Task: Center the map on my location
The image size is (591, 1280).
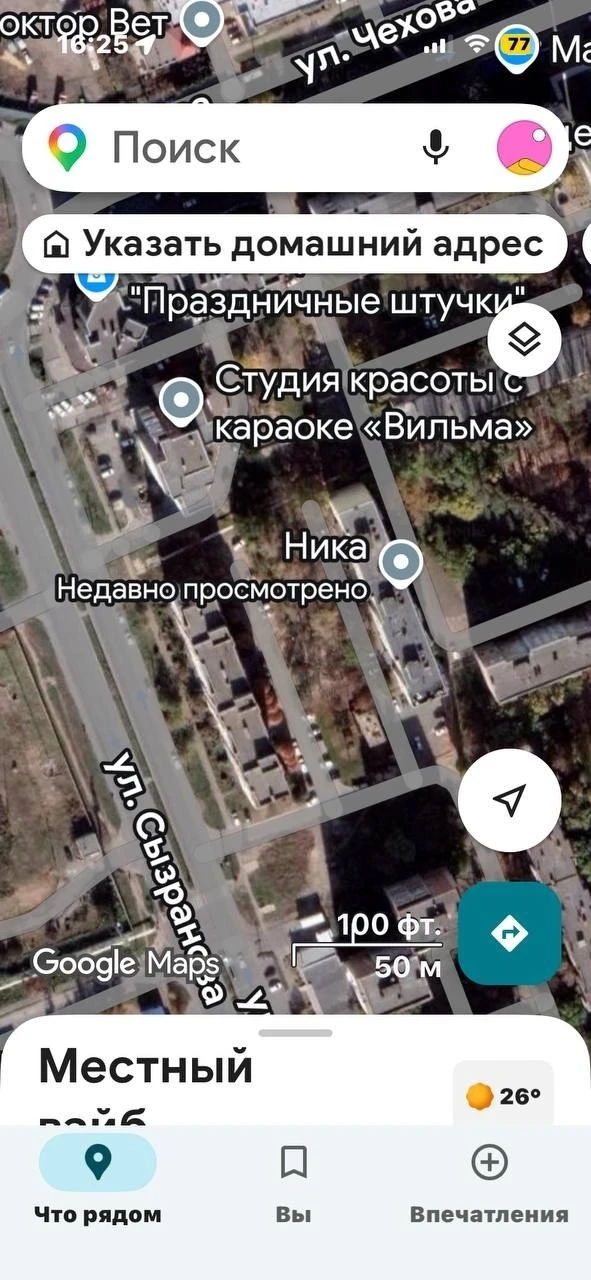Action: pyautogui.click(x=510, y=800)
